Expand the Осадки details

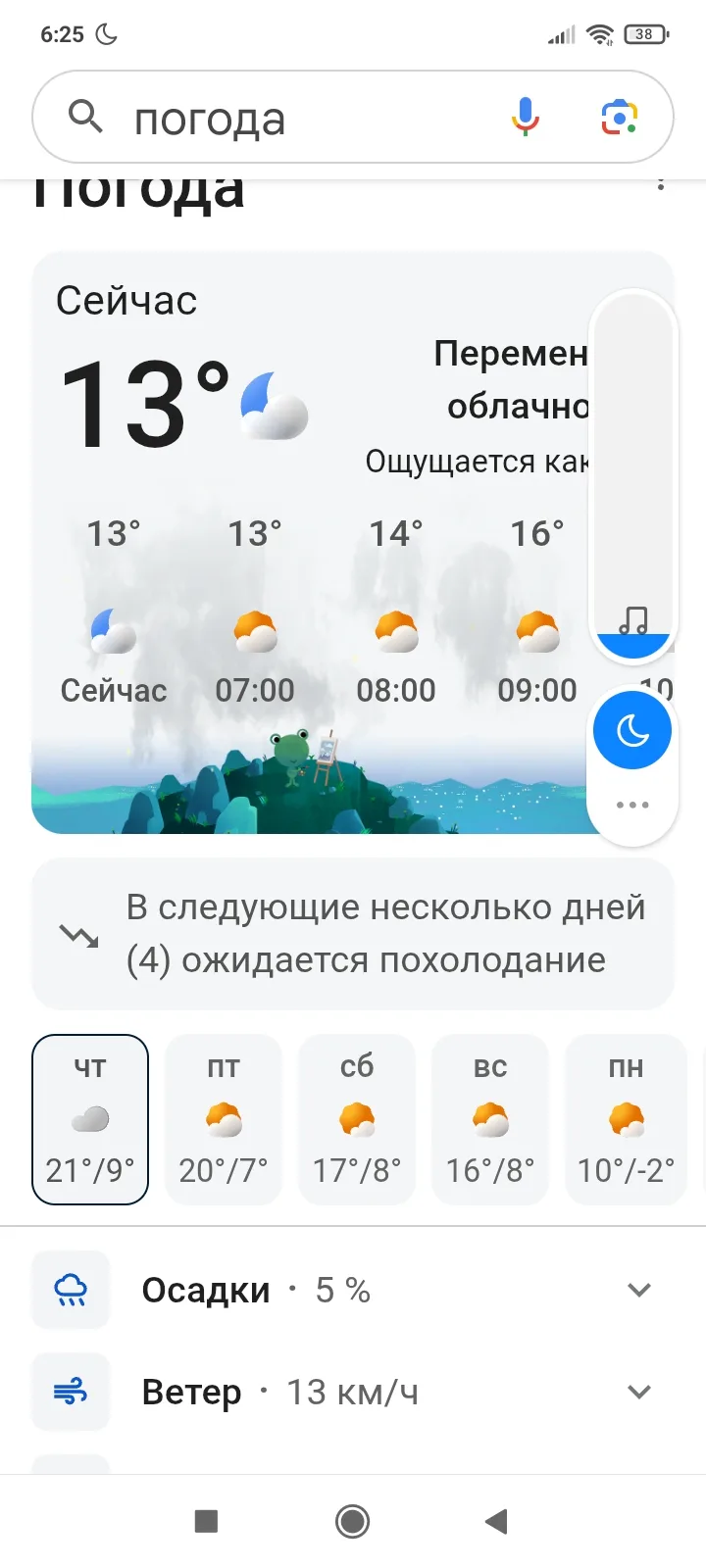[353, 1290]
